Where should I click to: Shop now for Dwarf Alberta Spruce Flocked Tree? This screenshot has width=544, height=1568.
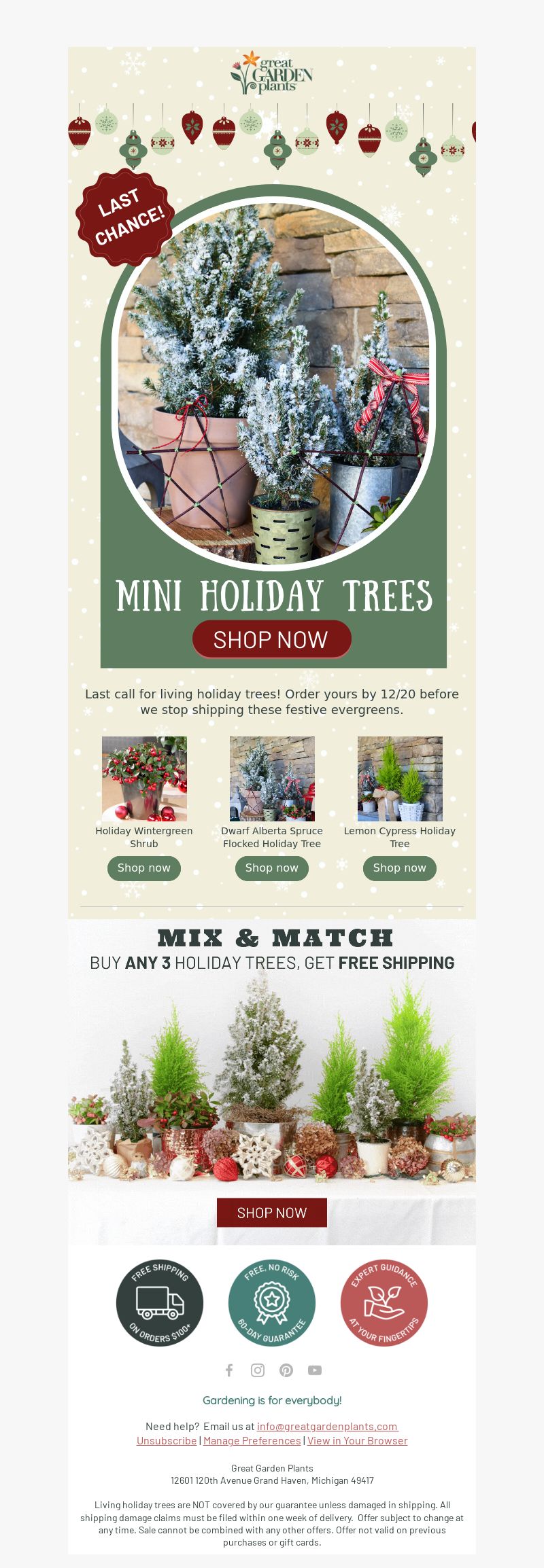click(272, 868)
